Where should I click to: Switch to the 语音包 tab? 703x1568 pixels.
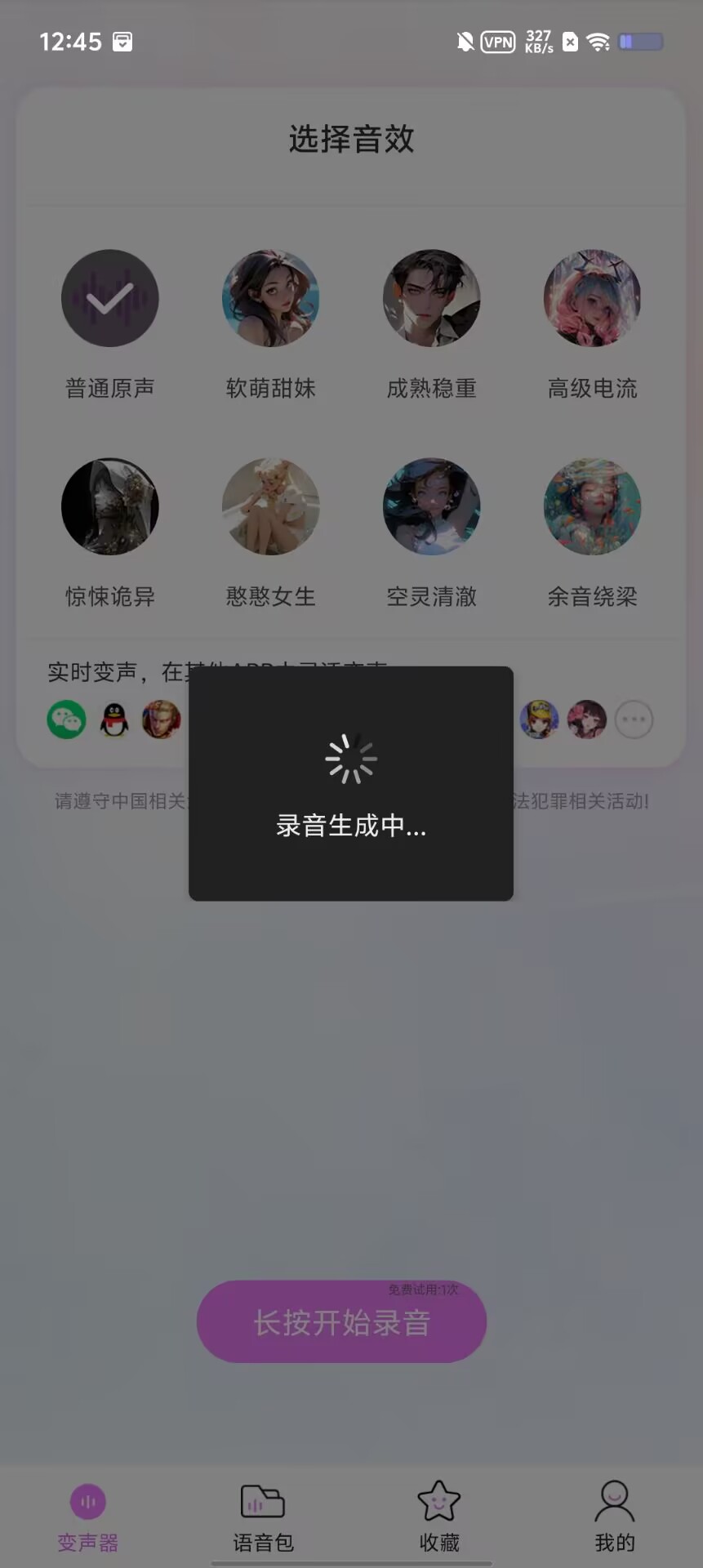(263, 1518)
